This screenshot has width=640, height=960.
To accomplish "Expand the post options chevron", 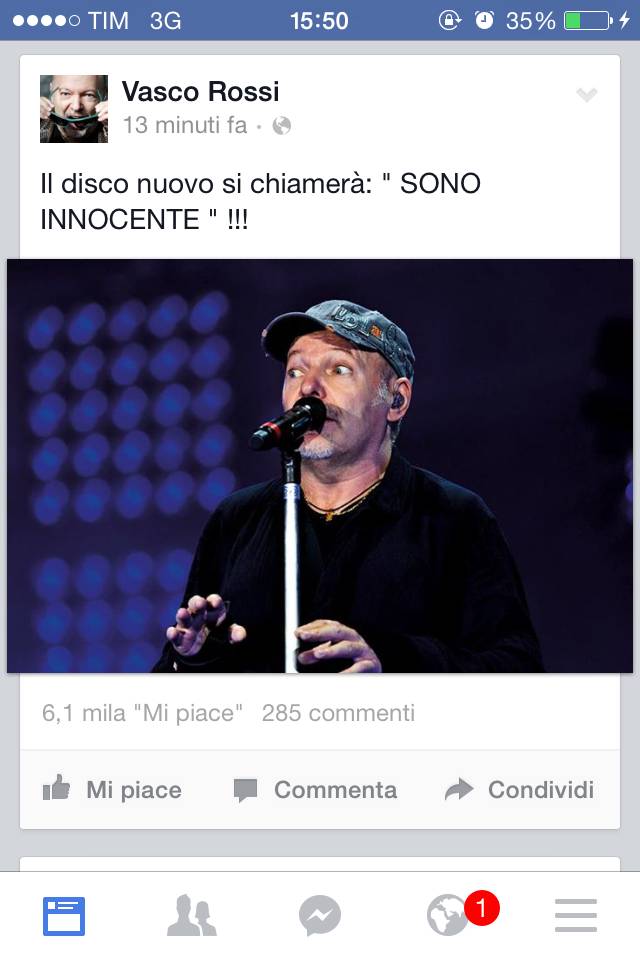I will 587,95.
